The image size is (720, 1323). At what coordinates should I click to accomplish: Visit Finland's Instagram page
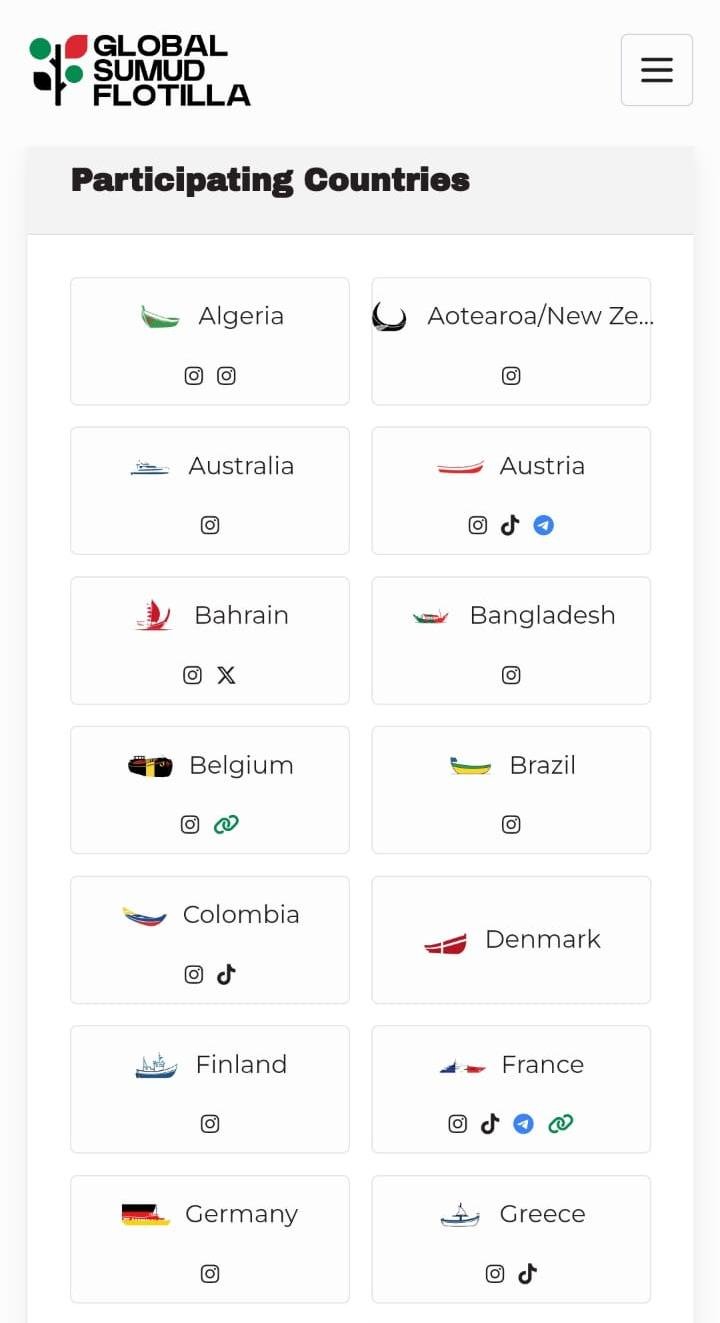pos(210,1124)
